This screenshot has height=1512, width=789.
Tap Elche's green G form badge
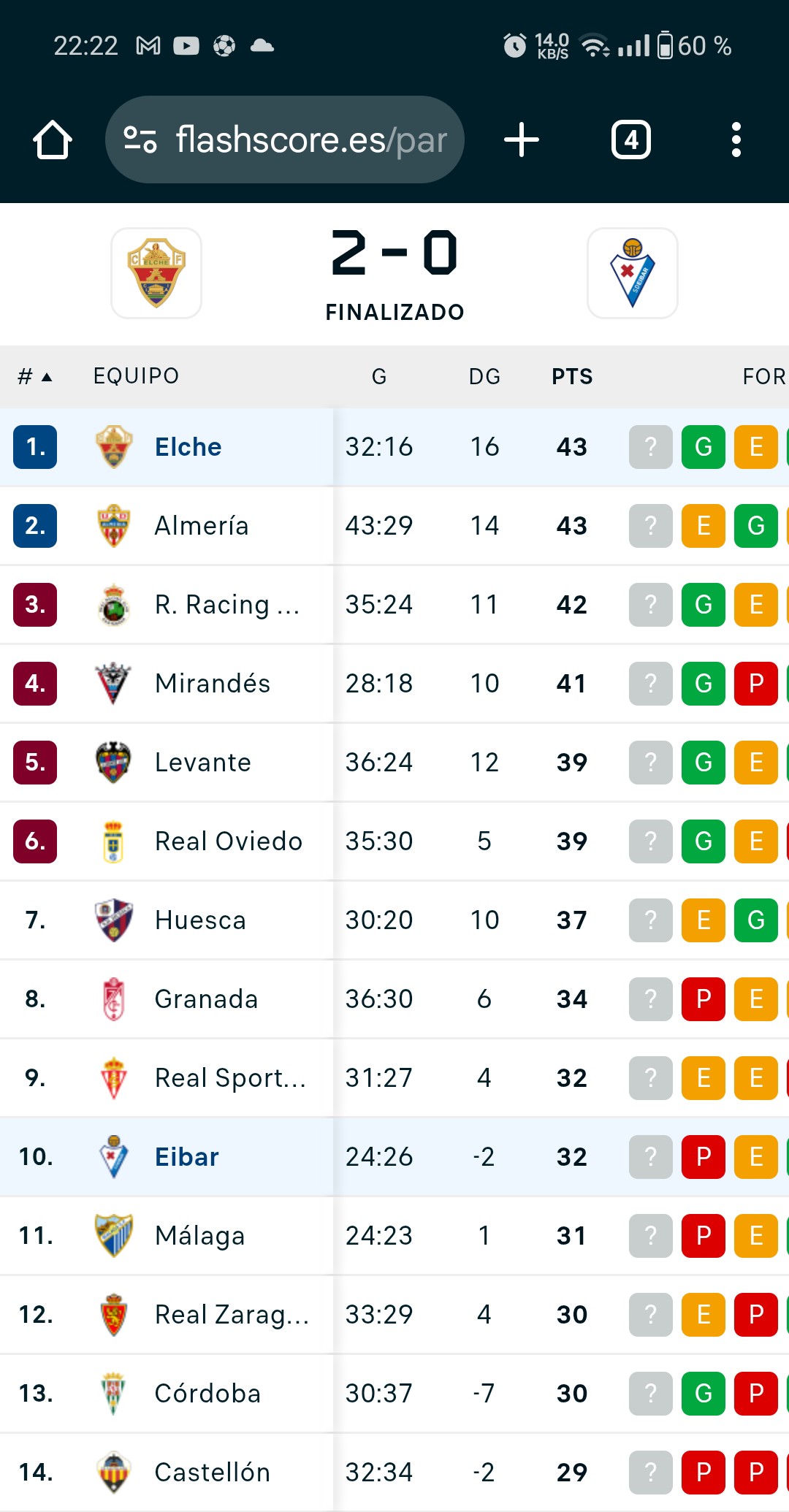[x=704, y=447]
